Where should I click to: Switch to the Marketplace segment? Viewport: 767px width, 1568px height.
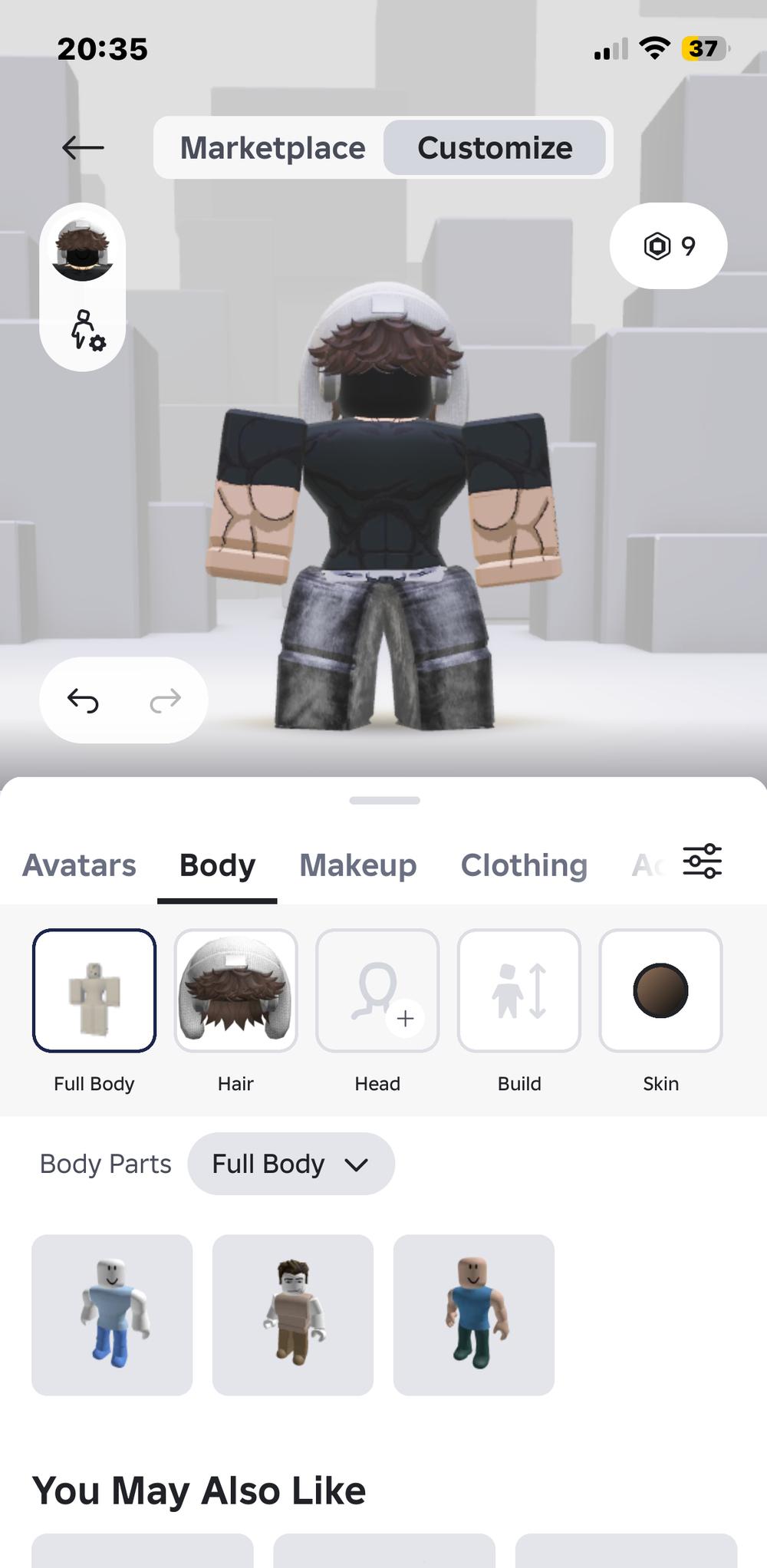tap(272, 147)
